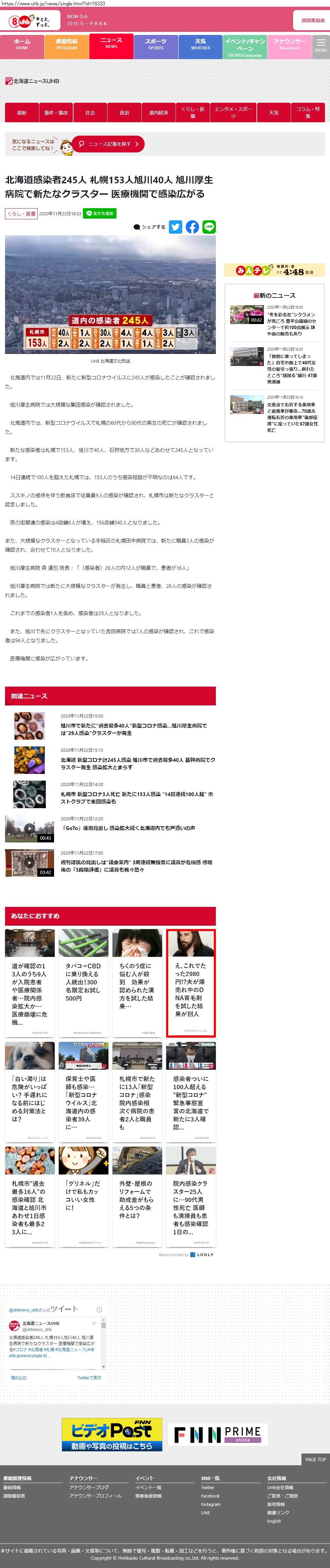Open Twitterで表示 link in tweet widget

[89, 1378]
